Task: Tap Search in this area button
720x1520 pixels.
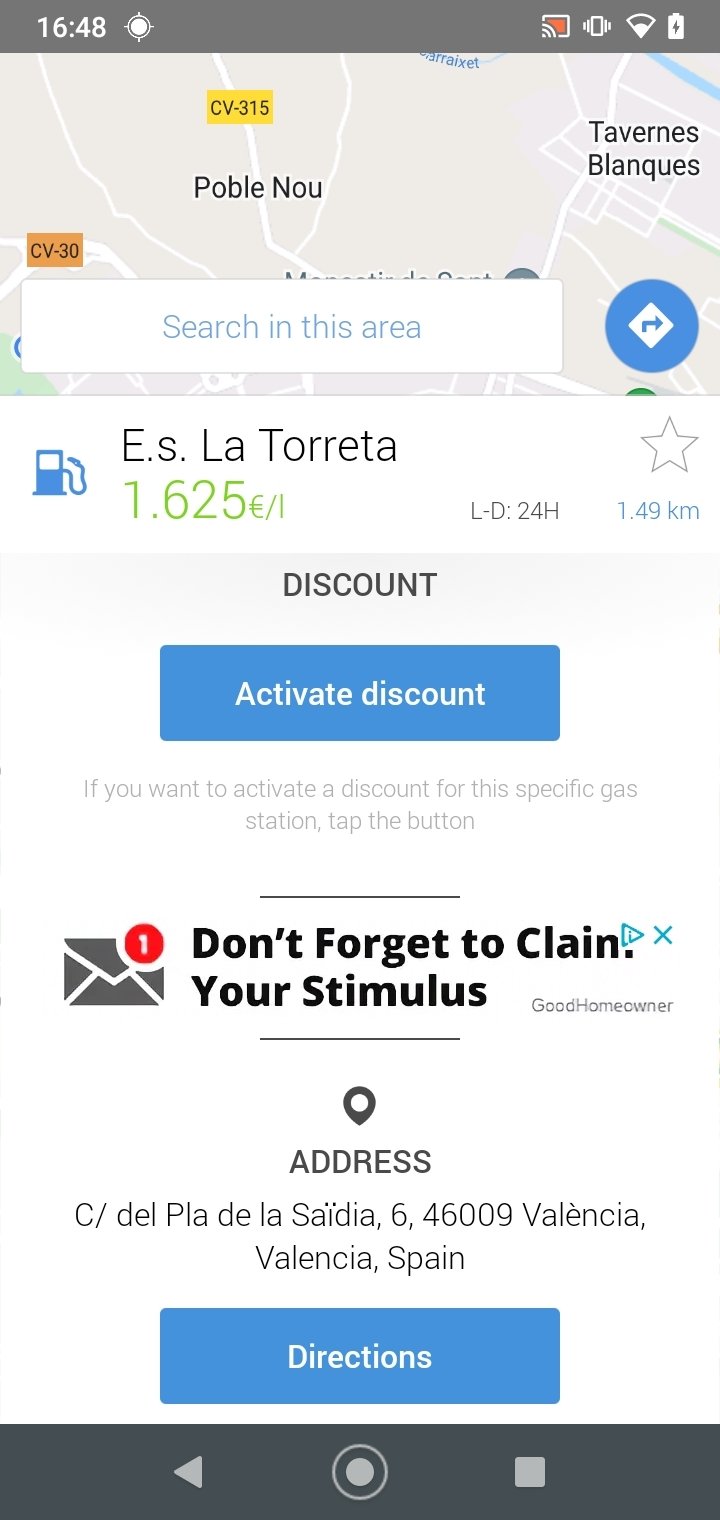Action: [x=291, y=327]
